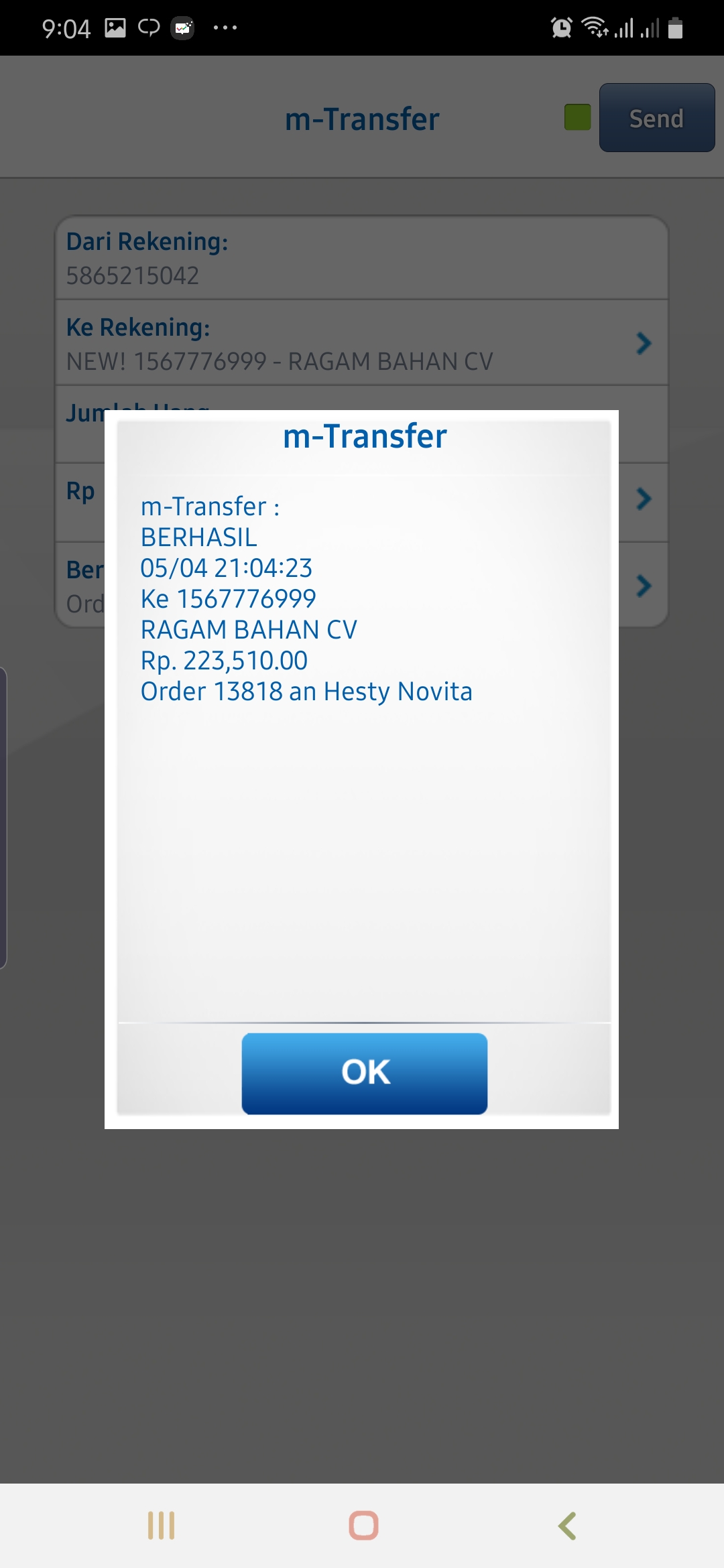Open the Ke Rekening destination account row
This screenshot has height=1568, width=724.
pos(361,342)
